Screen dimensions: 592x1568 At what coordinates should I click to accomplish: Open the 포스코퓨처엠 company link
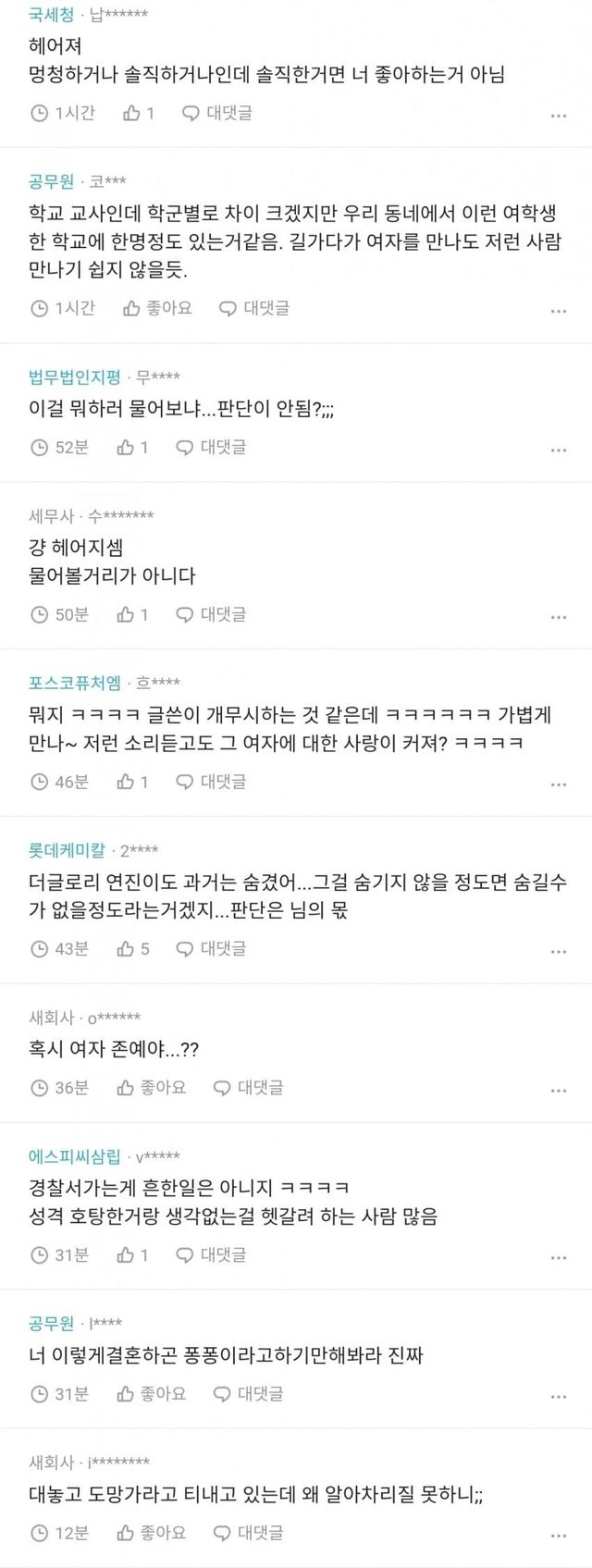[75, 683]
